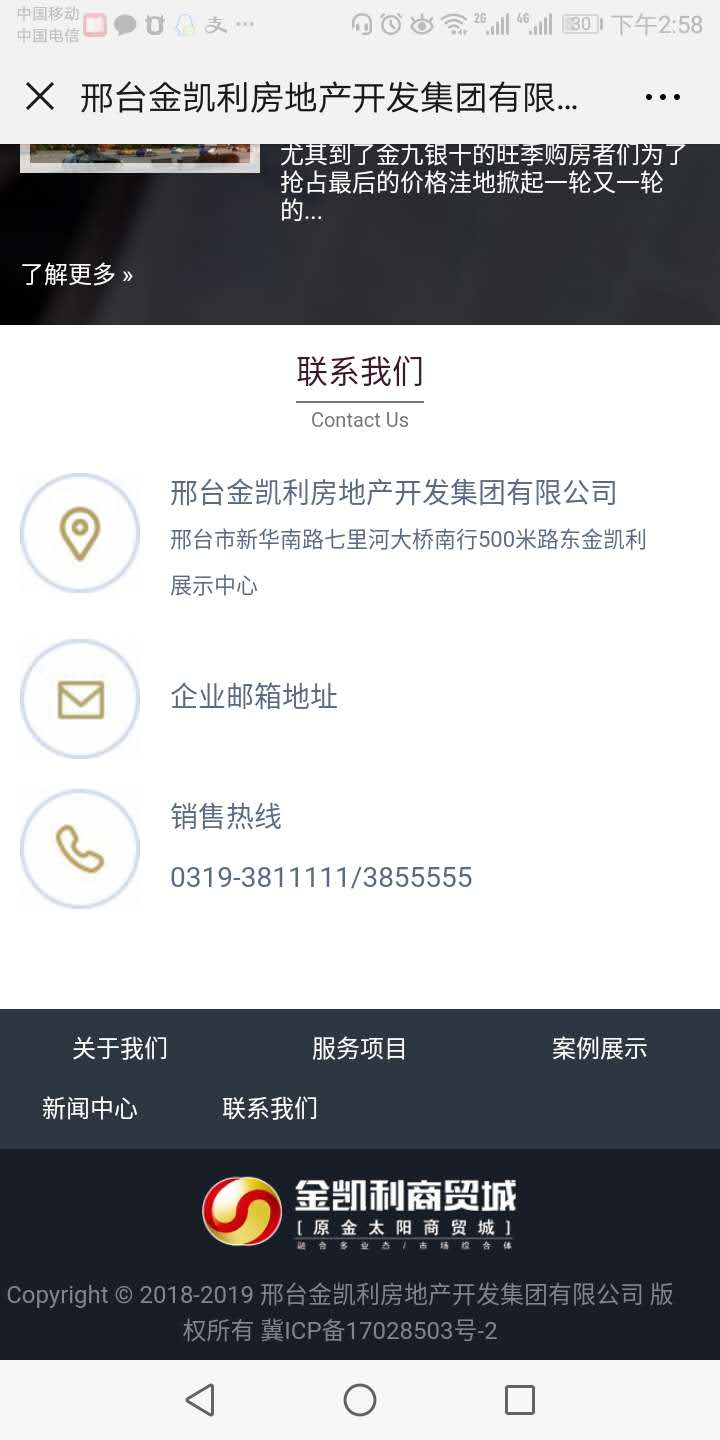The image size is (720, 1440).
Task: Return to the home screen
Action: click(x=360, y=1400)
